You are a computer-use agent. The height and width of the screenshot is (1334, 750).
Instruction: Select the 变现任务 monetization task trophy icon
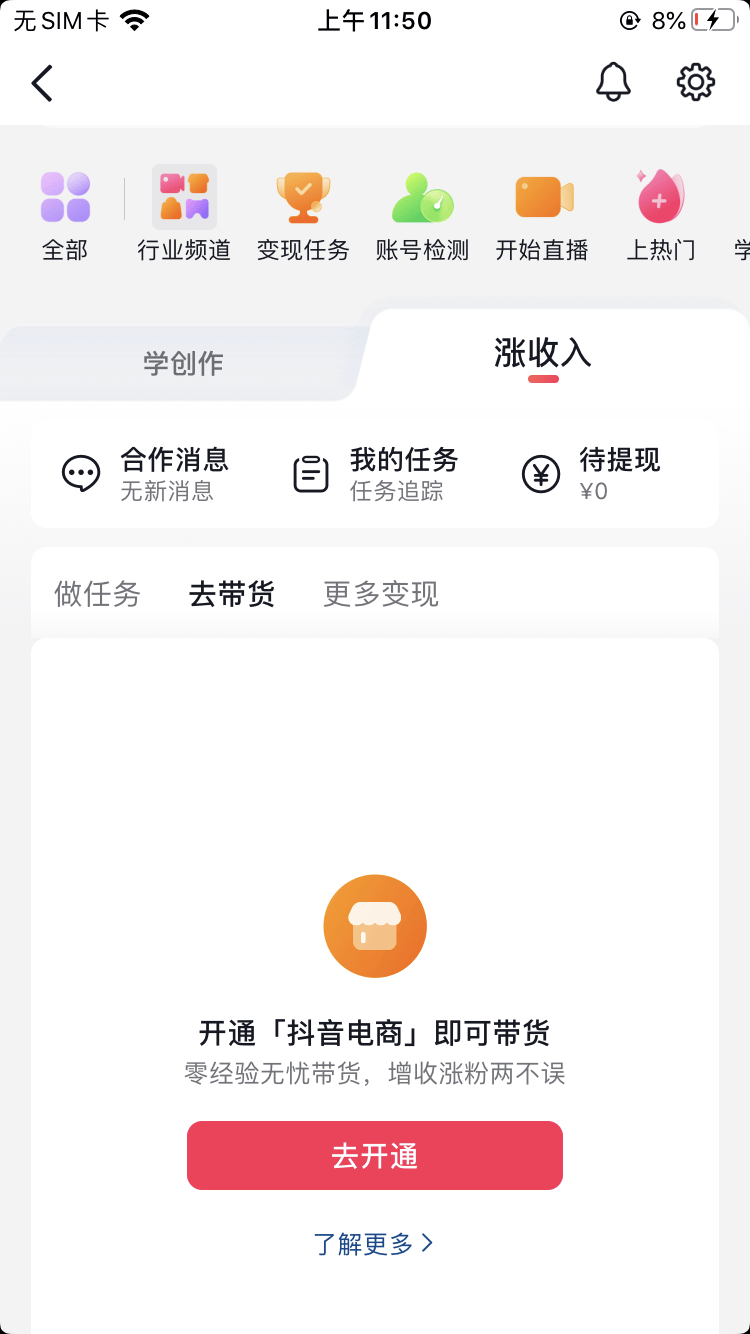(303, 197)
